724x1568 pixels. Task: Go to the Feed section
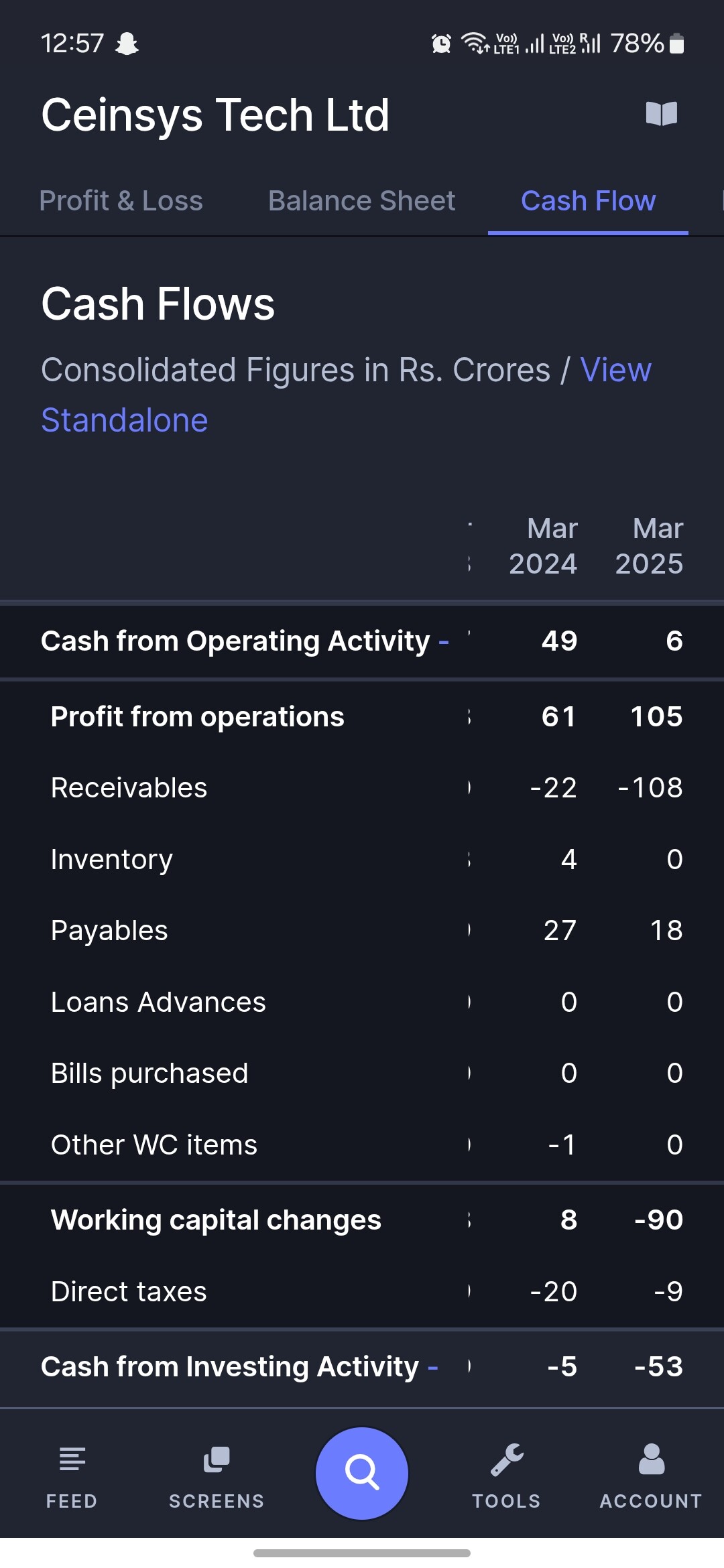(72, 1477)
